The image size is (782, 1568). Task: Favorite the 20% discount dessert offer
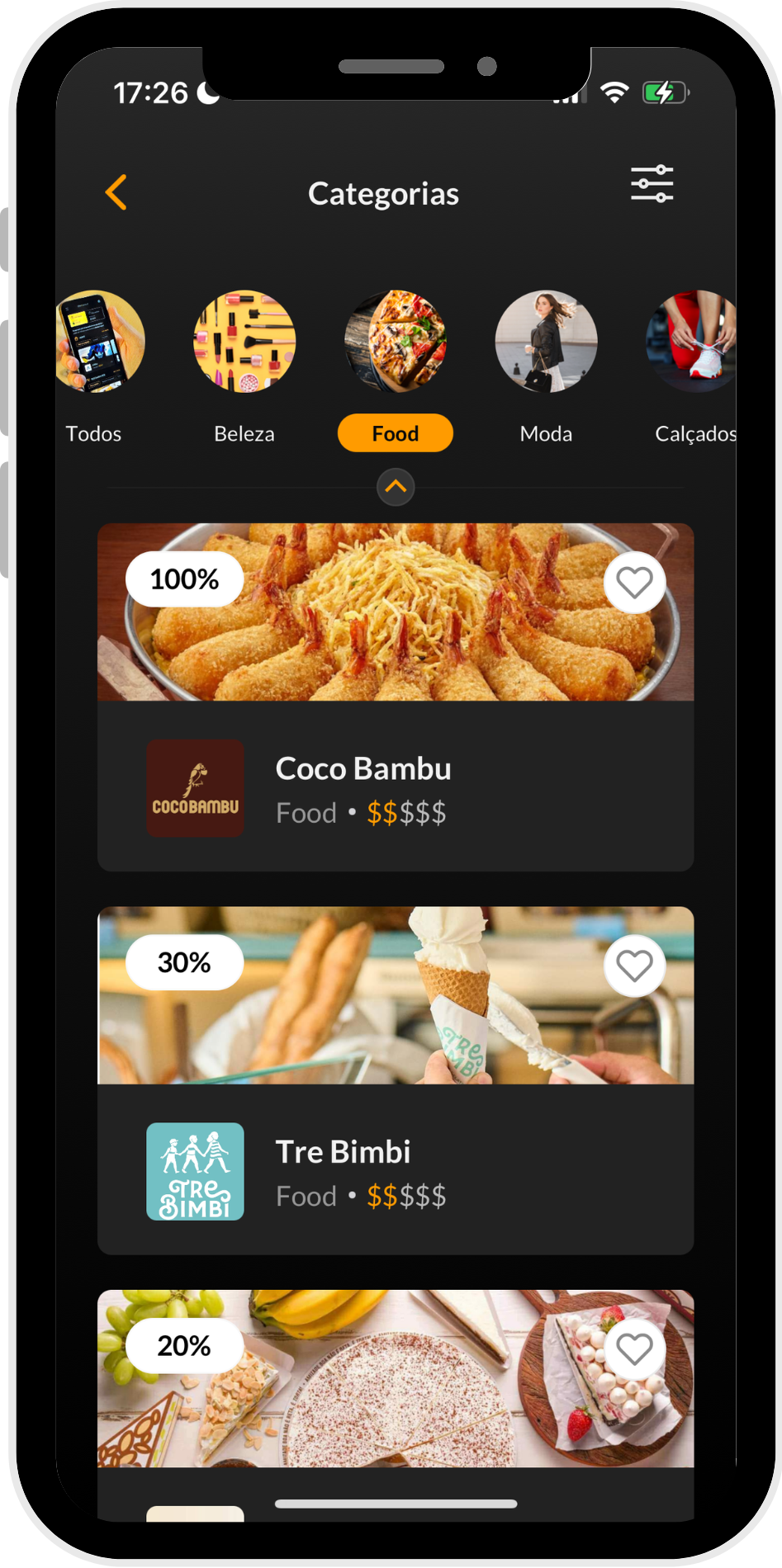pyautogui.click(x=634, y=1349)
